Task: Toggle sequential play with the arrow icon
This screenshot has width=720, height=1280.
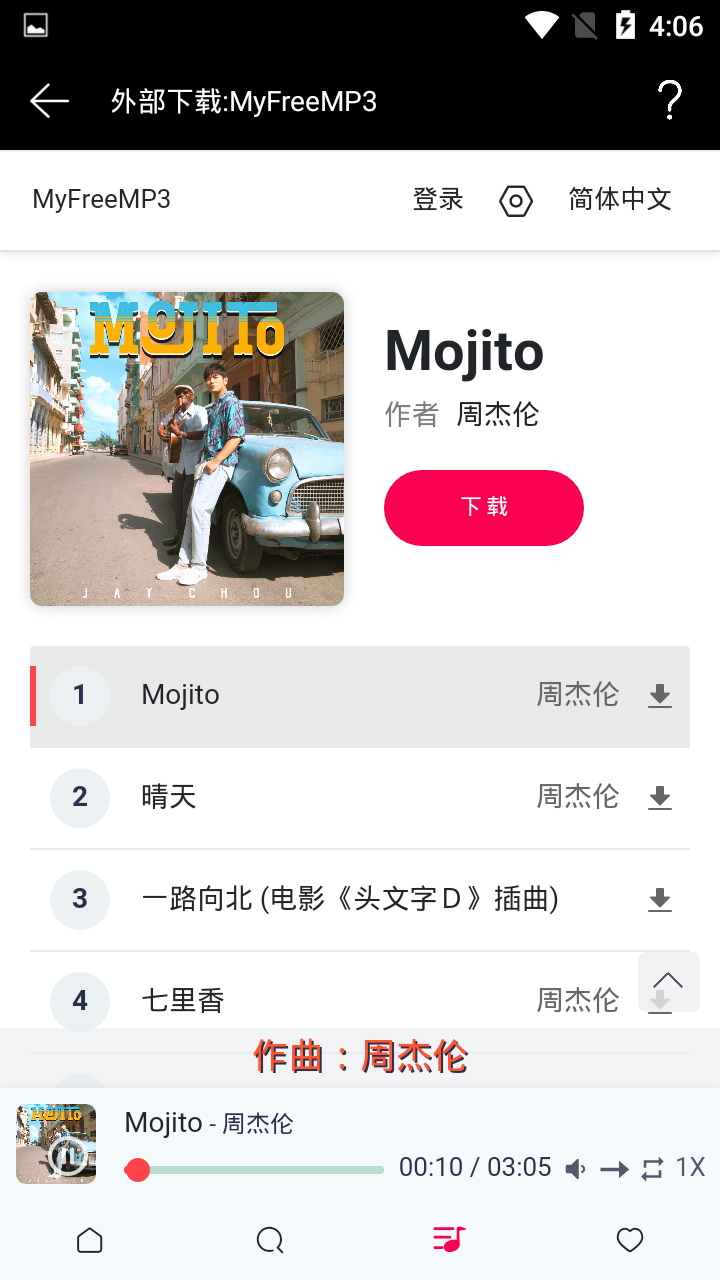Action: click(x=616, y=1167)
